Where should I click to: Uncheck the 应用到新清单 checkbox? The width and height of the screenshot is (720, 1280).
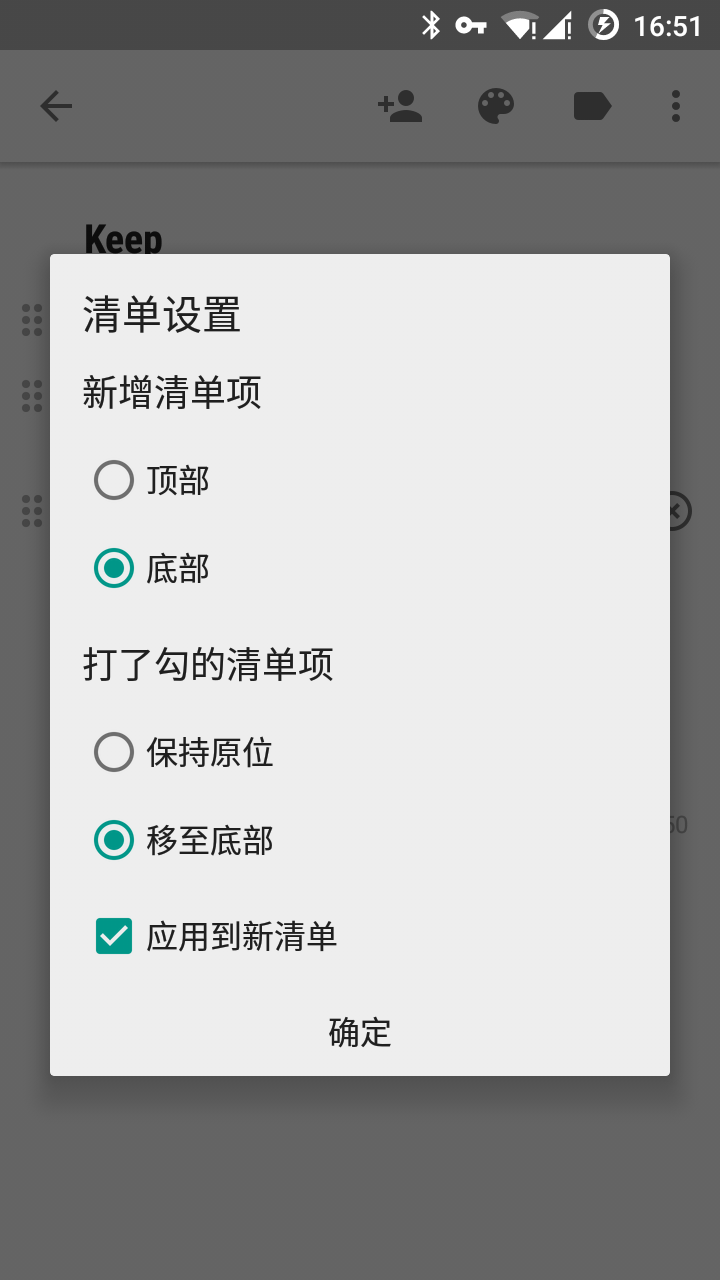[114, 936]
